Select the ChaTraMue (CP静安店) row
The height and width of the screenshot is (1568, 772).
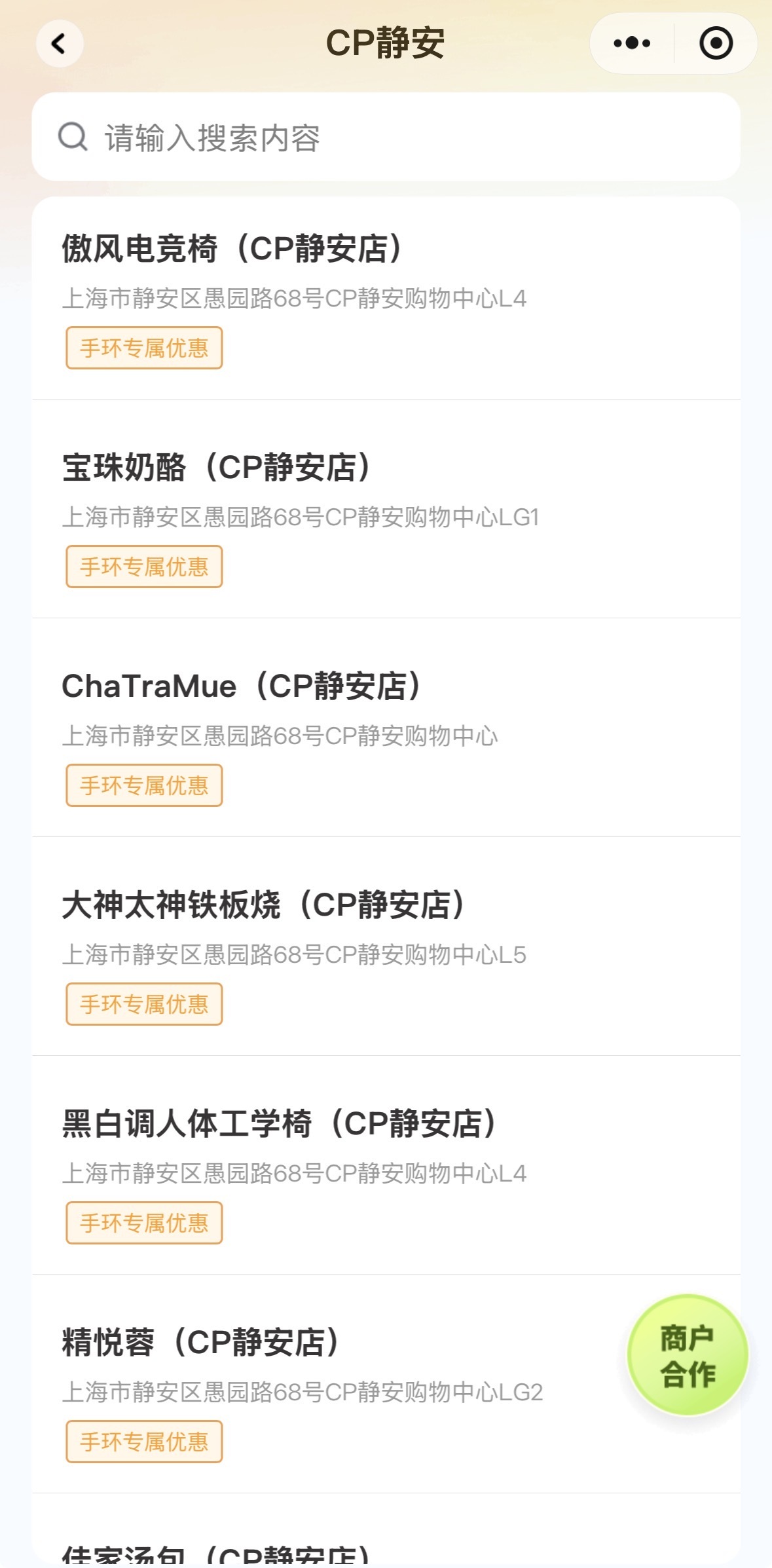[241, 687]
